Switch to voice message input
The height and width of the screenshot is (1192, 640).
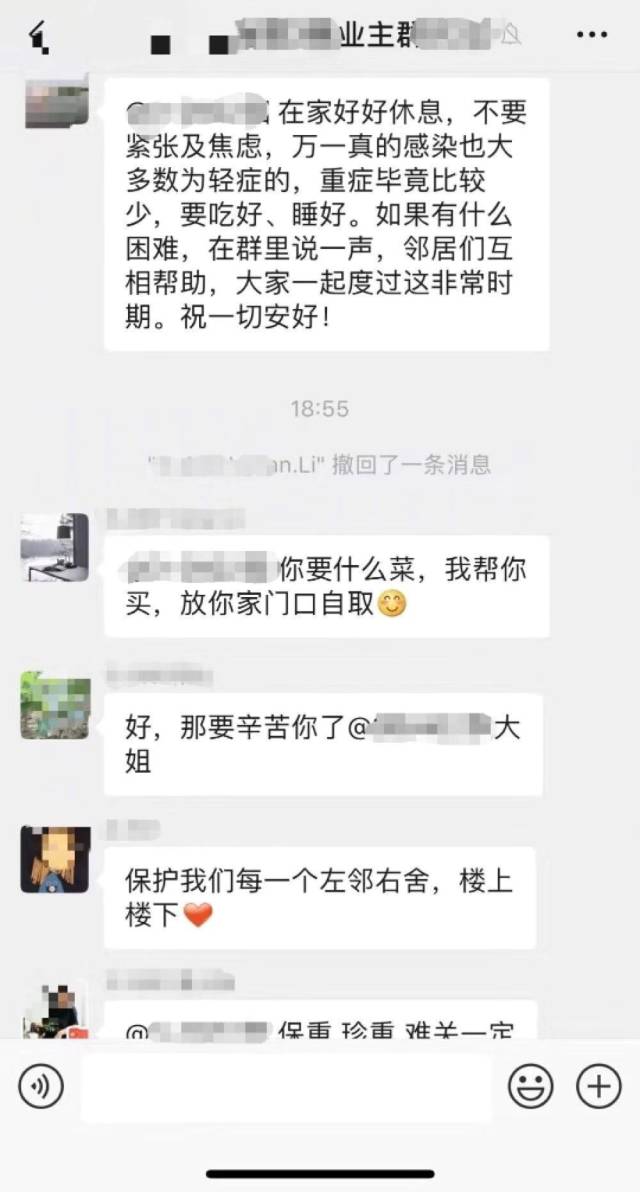click(x=41, y=1086)
